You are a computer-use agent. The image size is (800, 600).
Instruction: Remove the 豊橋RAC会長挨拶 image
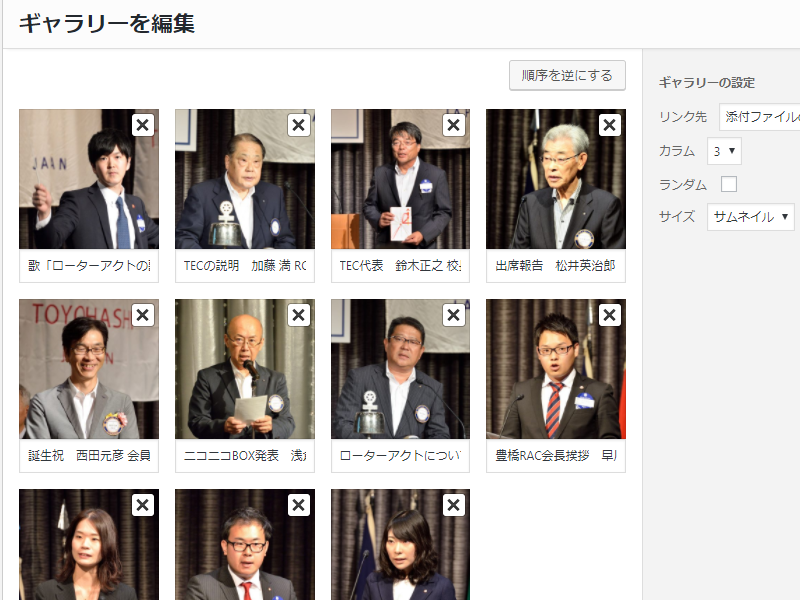[610, 315]
